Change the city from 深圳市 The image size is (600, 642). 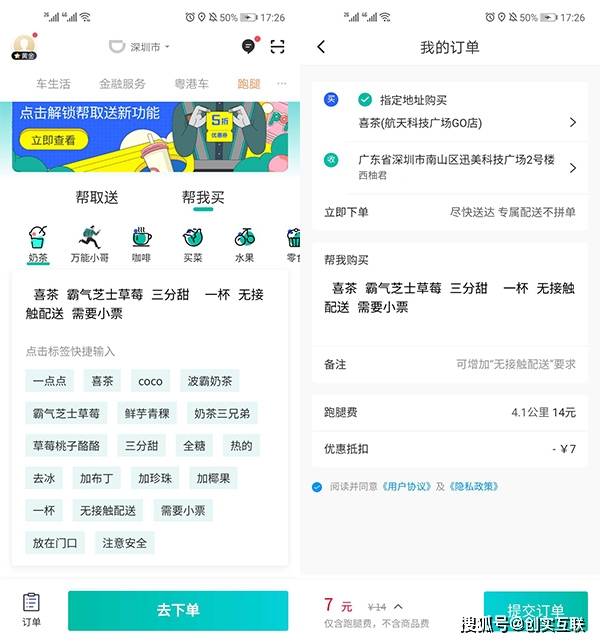[x=139, y=47]
